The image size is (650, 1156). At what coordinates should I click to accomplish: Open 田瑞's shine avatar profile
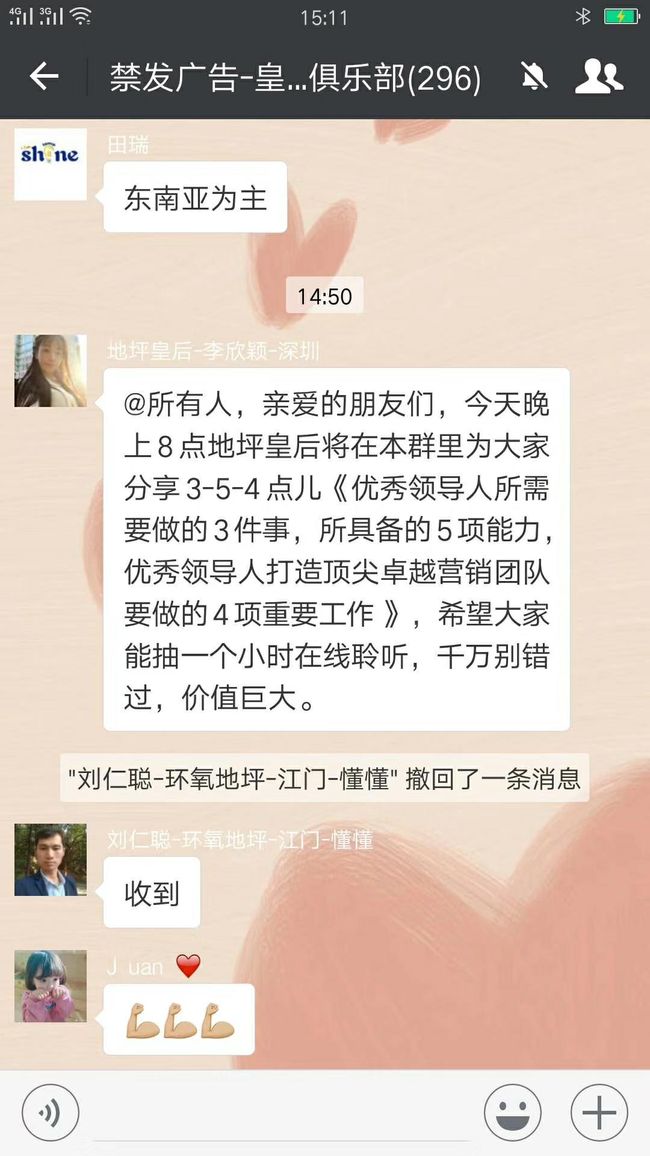50,164
